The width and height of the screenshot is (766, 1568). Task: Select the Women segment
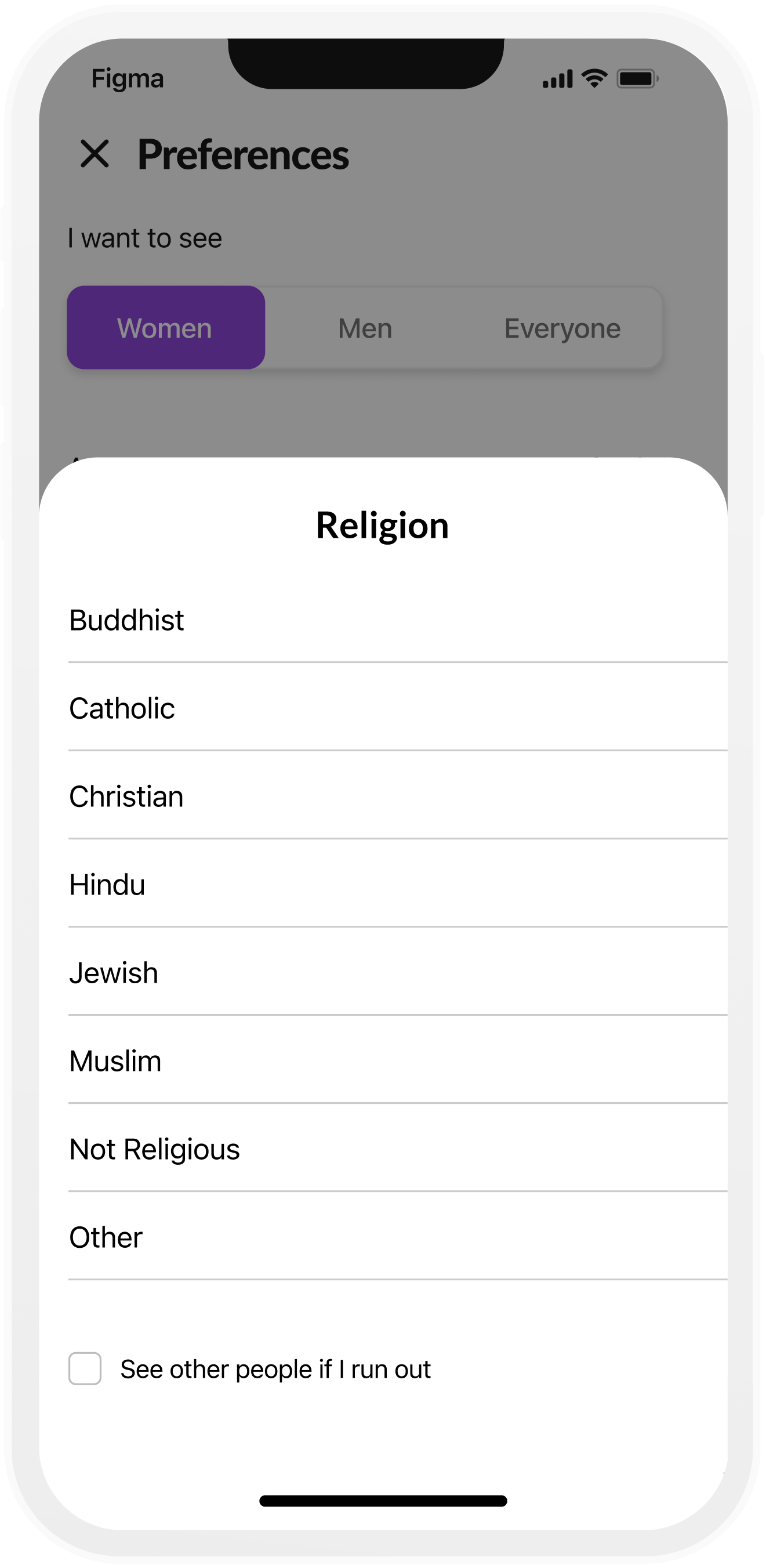pos(166,328)
